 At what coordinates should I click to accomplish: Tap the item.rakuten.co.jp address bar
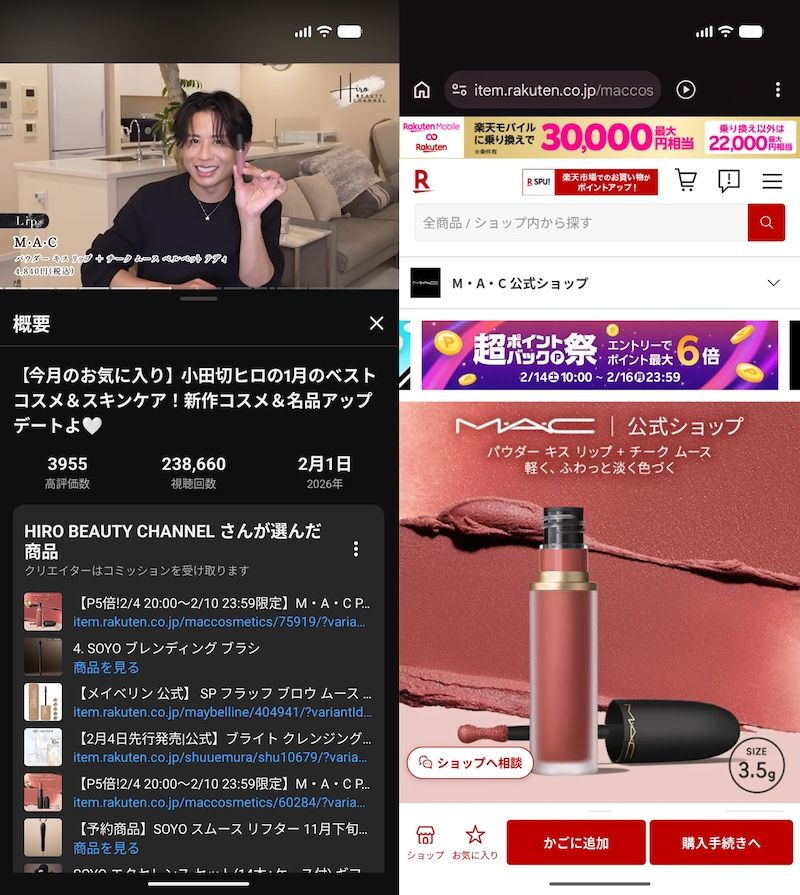coord(553,90)
